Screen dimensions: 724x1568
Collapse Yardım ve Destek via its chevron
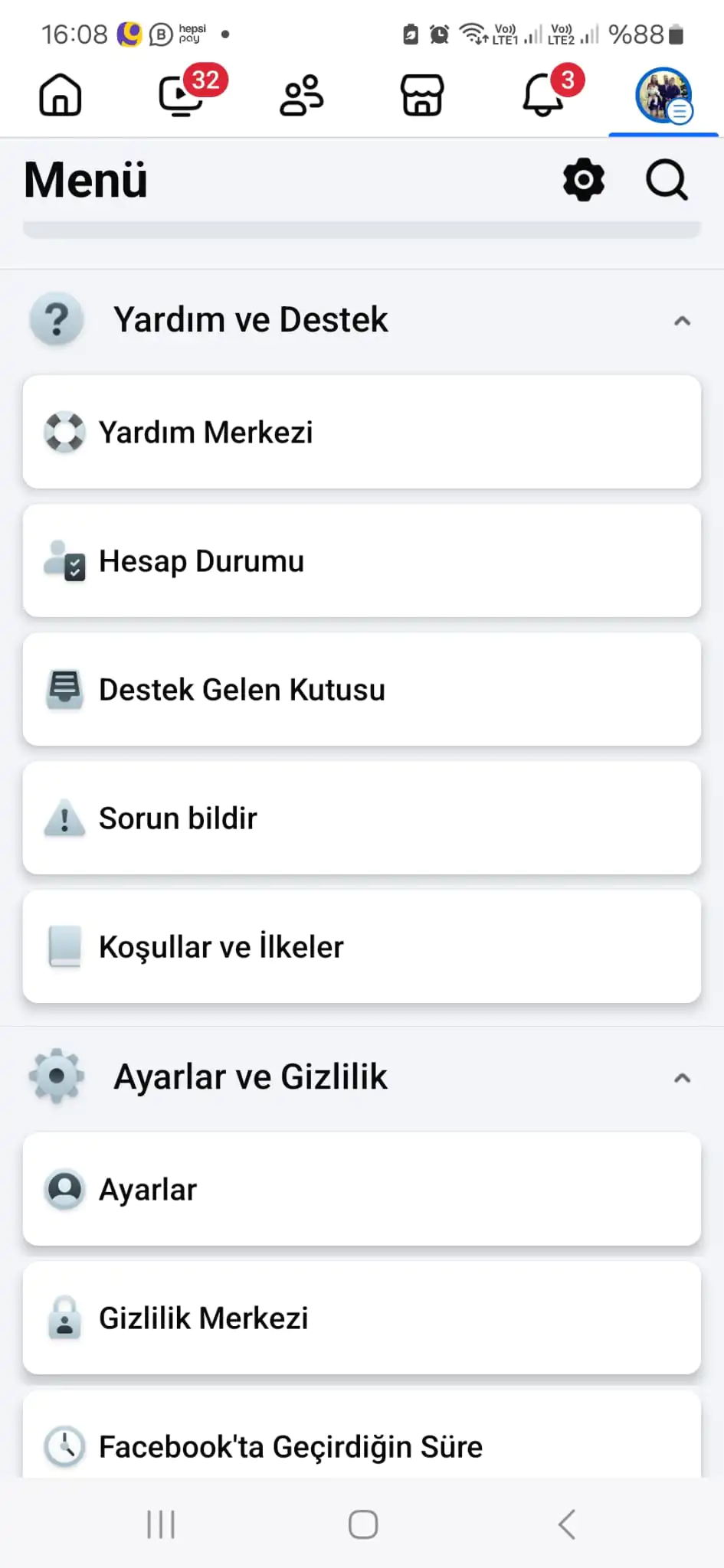683,321
